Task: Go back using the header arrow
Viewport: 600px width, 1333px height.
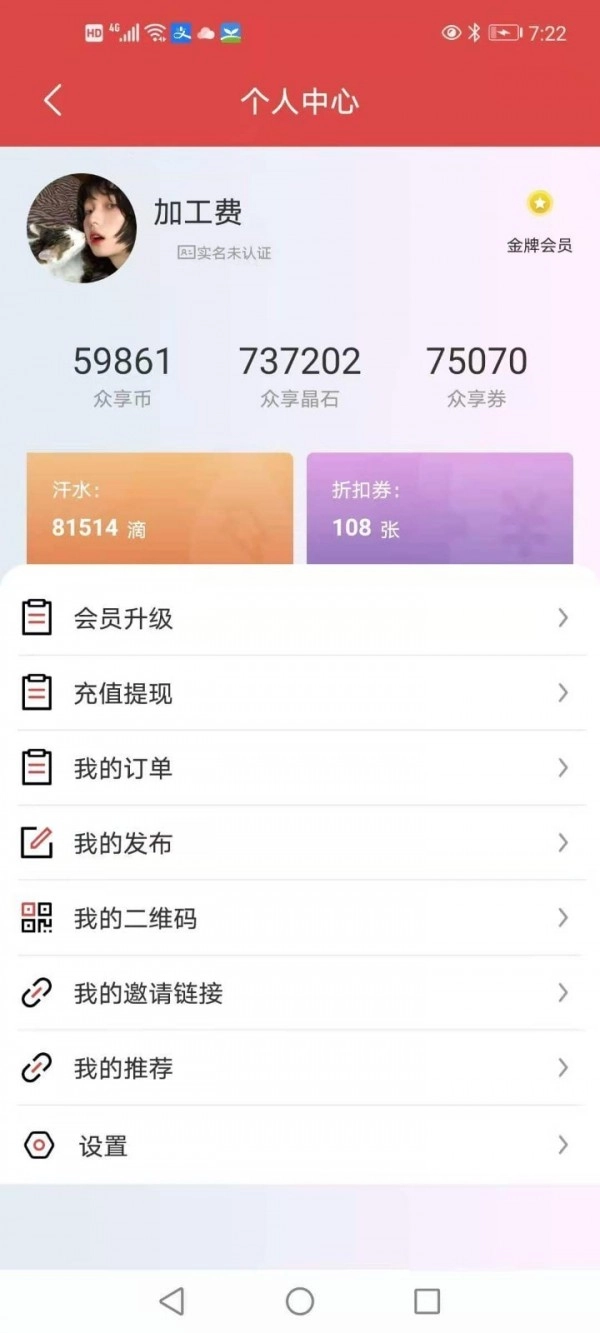Action: click(53, 100)
